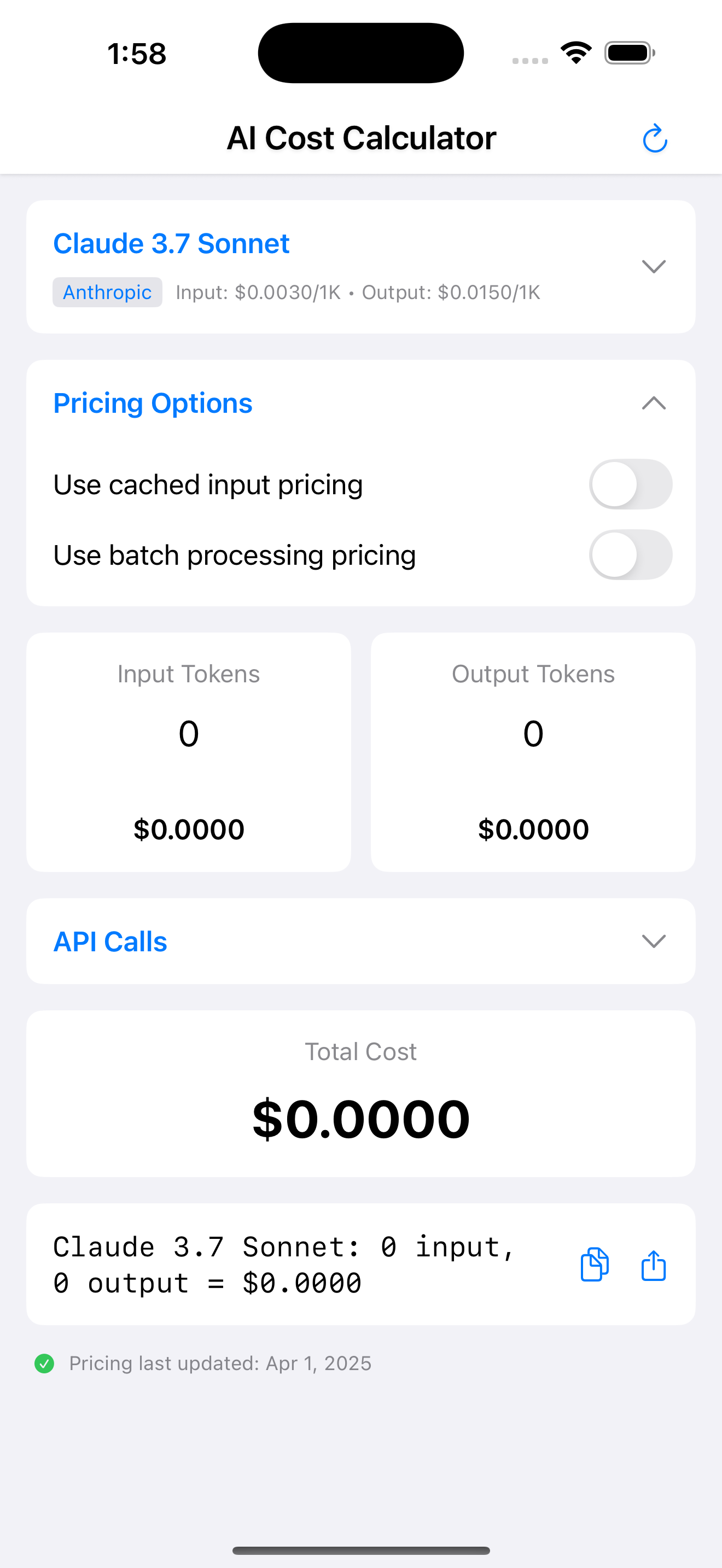
Task: Tap the share icon next to the summary
Action: [653, 1265]
